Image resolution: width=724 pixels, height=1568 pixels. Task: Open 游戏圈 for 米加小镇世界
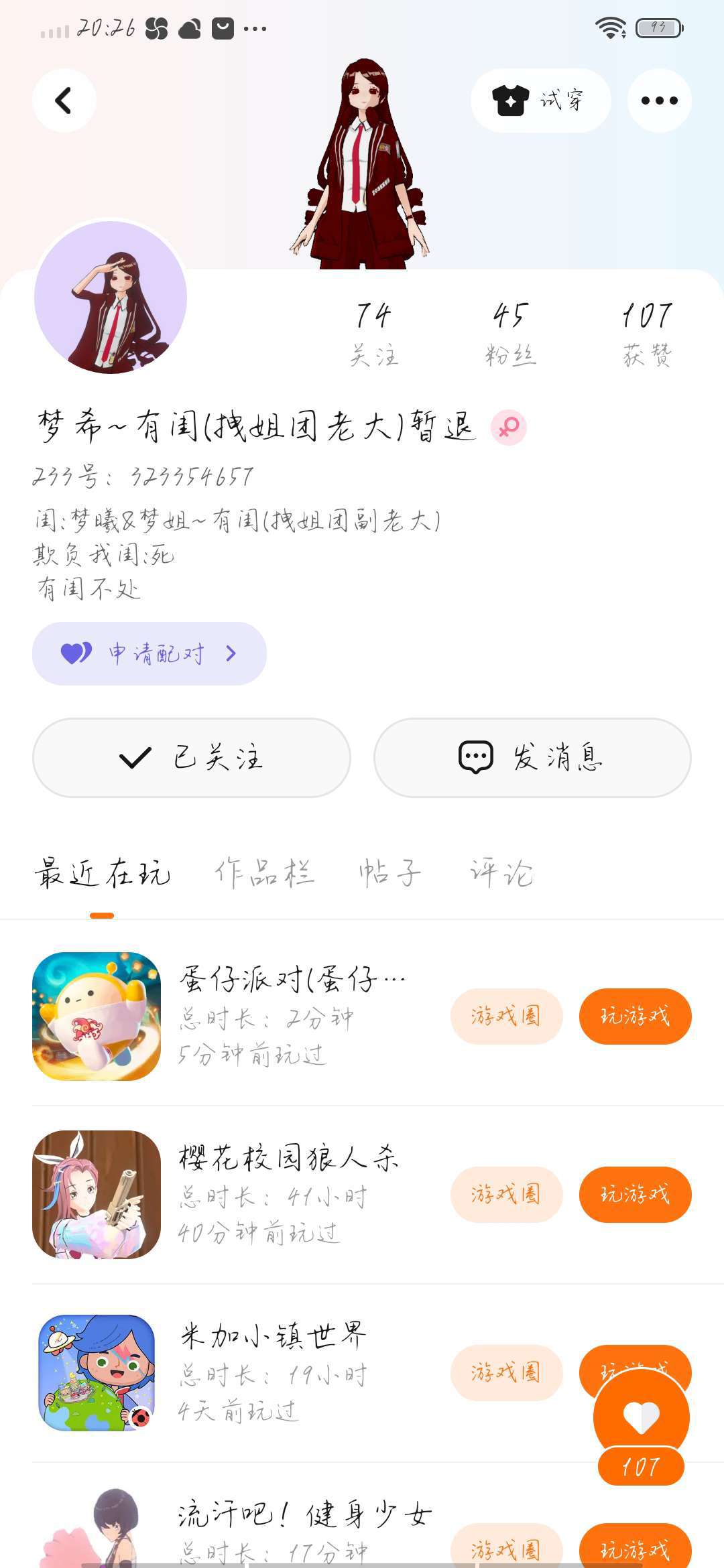coord(506,1373)
